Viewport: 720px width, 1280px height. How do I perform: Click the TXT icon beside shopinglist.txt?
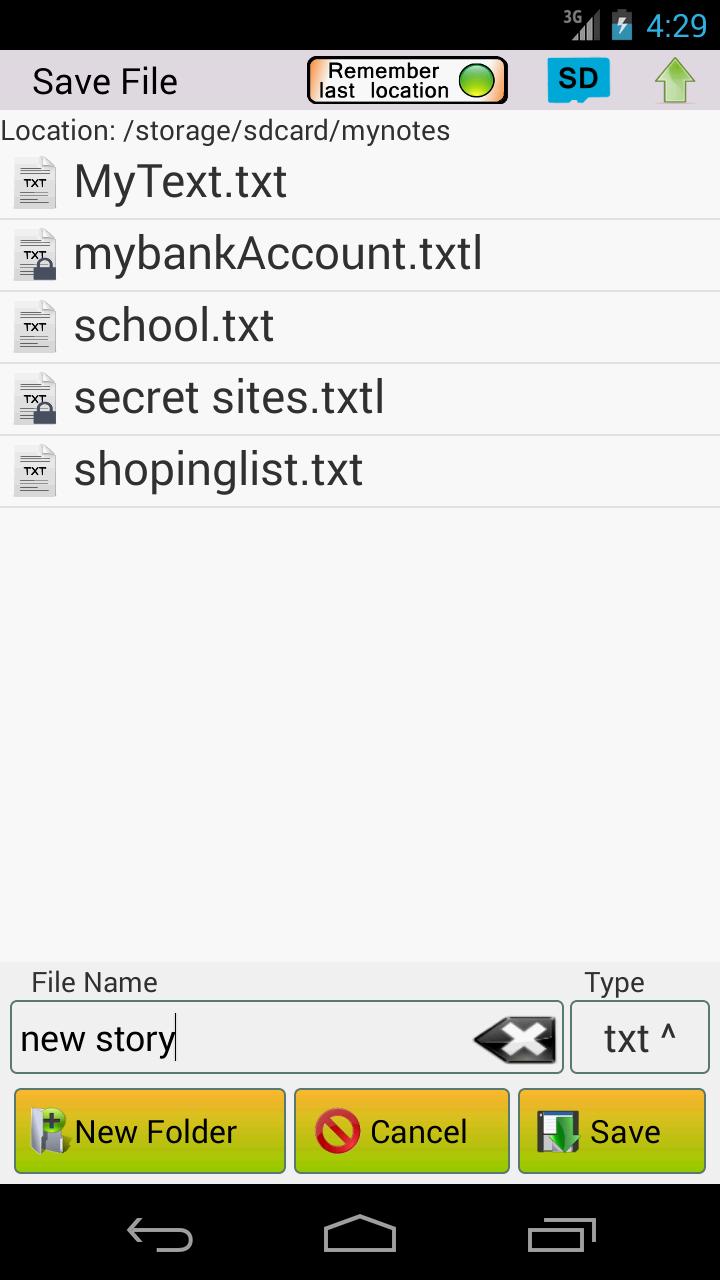pos(34,470)
